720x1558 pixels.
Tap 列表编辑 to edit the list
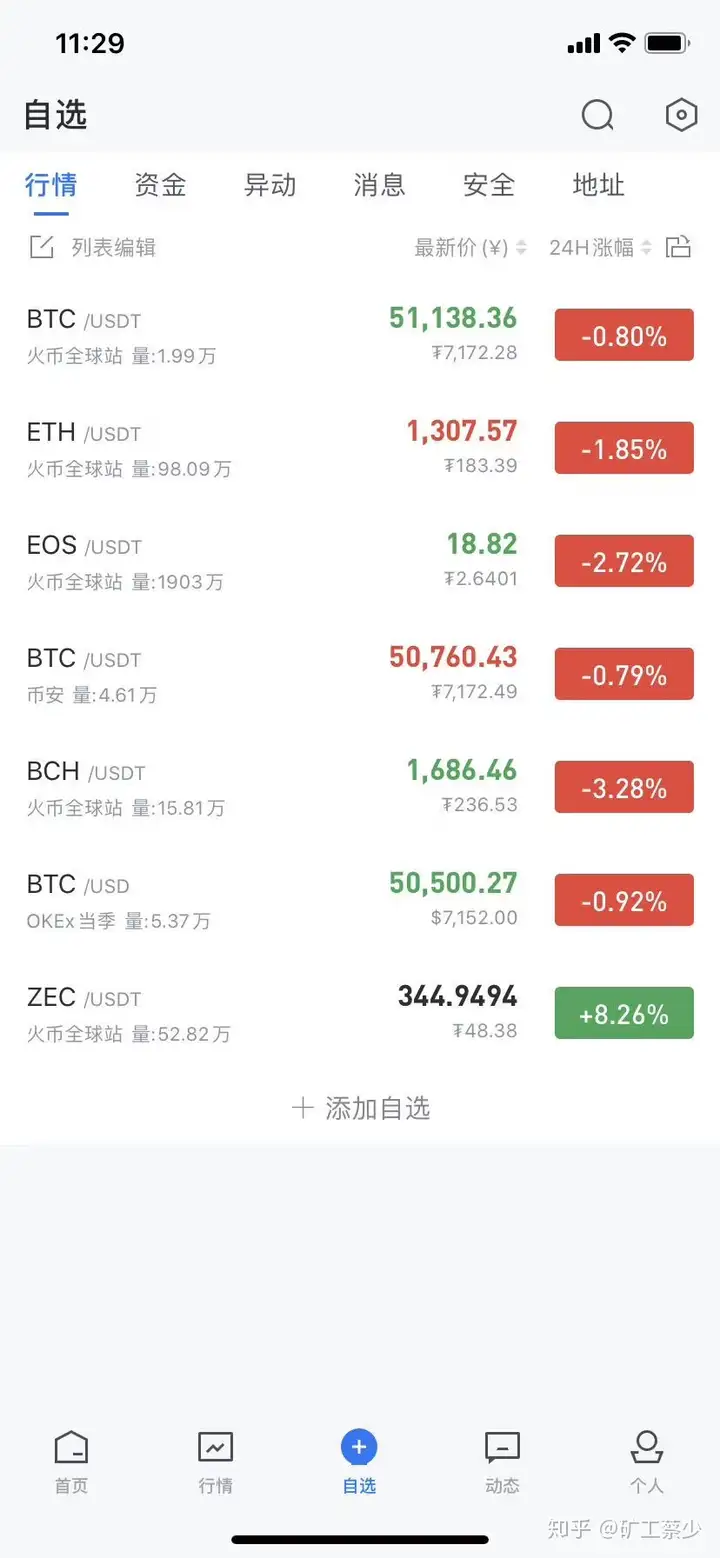click(x=93, y=247)
